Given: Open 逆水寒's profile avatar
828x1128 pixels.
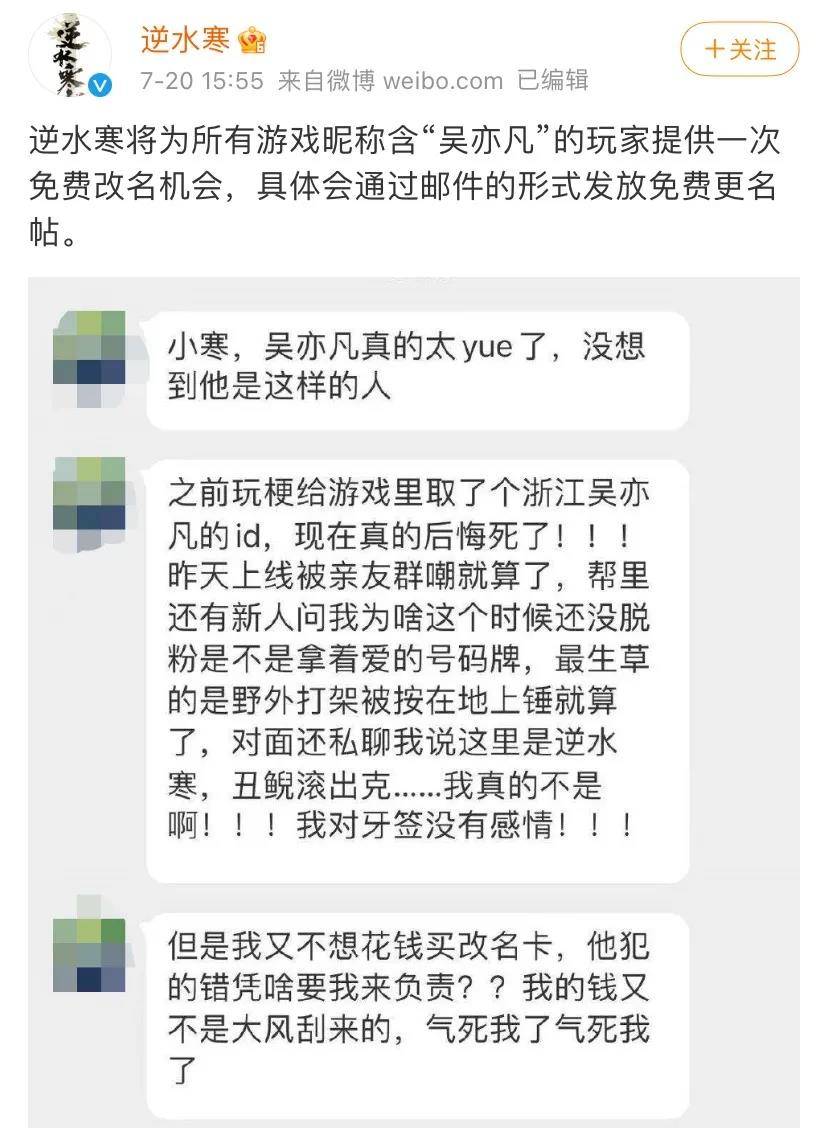Looking at the screenshot, I should 68,57.
